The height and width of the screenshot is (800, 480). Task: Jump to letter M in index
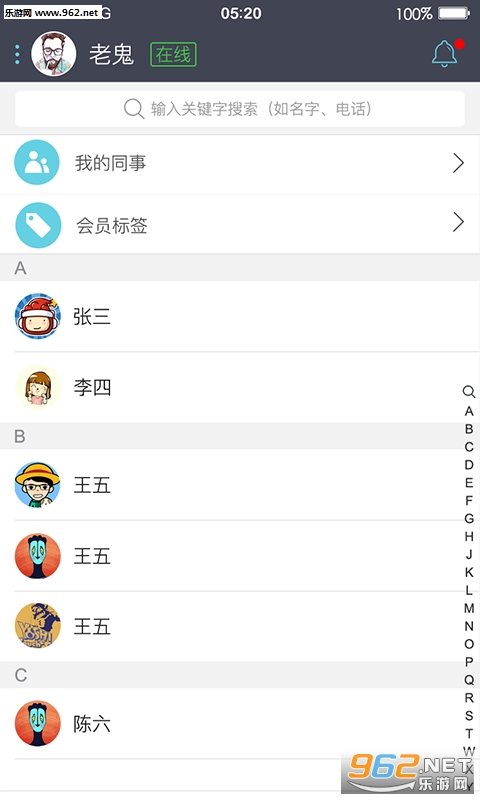coord(469,608)
